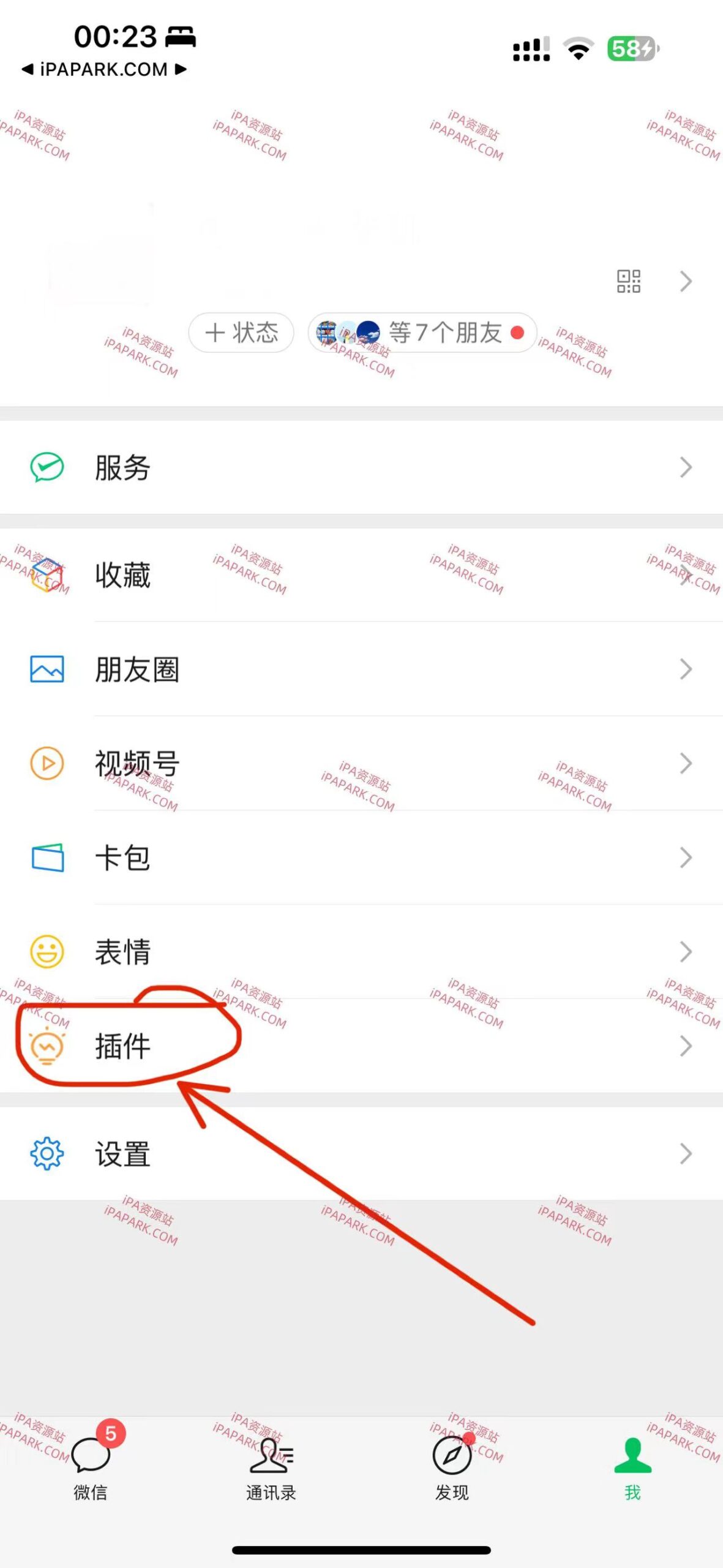Expand 设置 row using its chevron arrow
Image resolution: width=723 pixels, height=1568 pixels.
pos(686,1153)
